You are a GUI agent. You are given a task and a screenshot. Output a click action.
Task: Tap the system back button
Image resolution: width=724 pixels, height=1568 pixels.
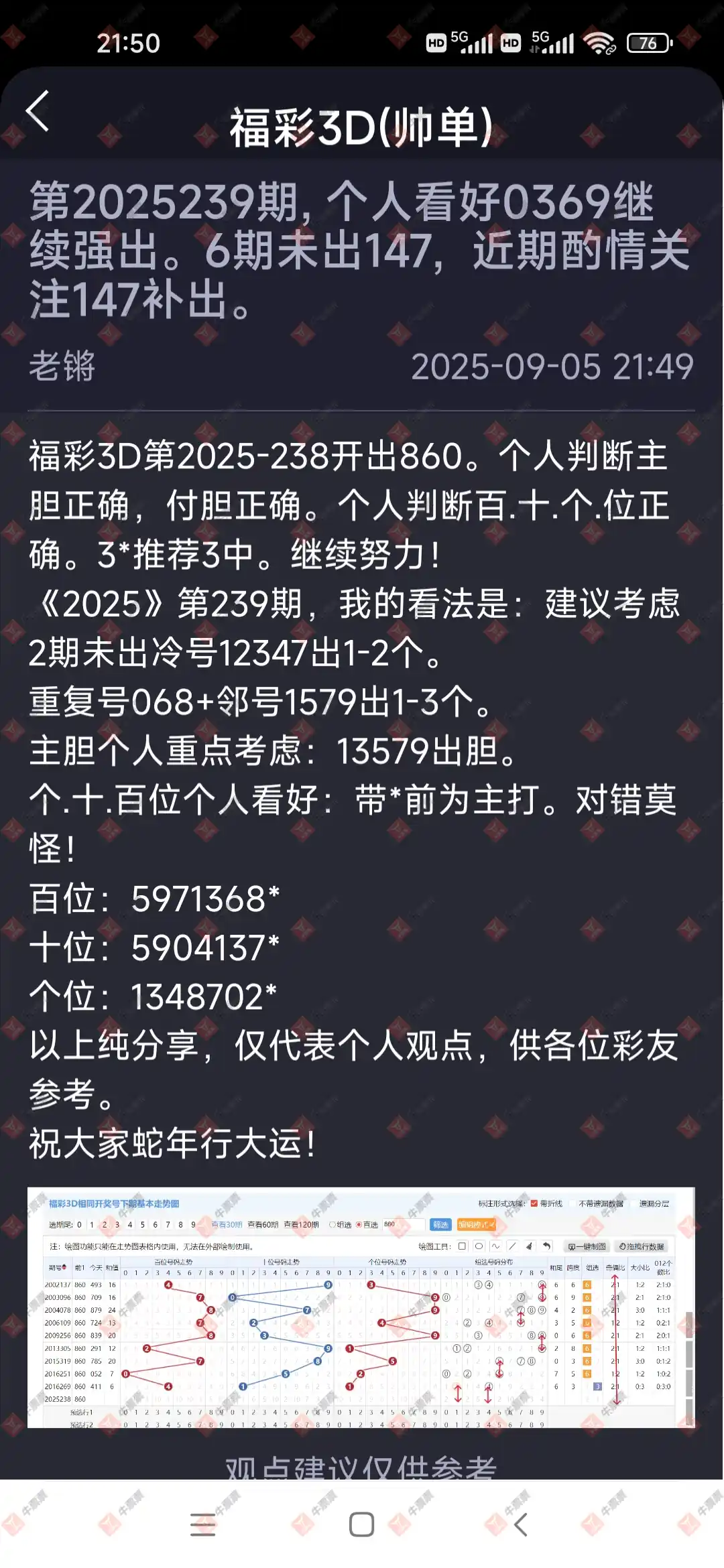521,1524
